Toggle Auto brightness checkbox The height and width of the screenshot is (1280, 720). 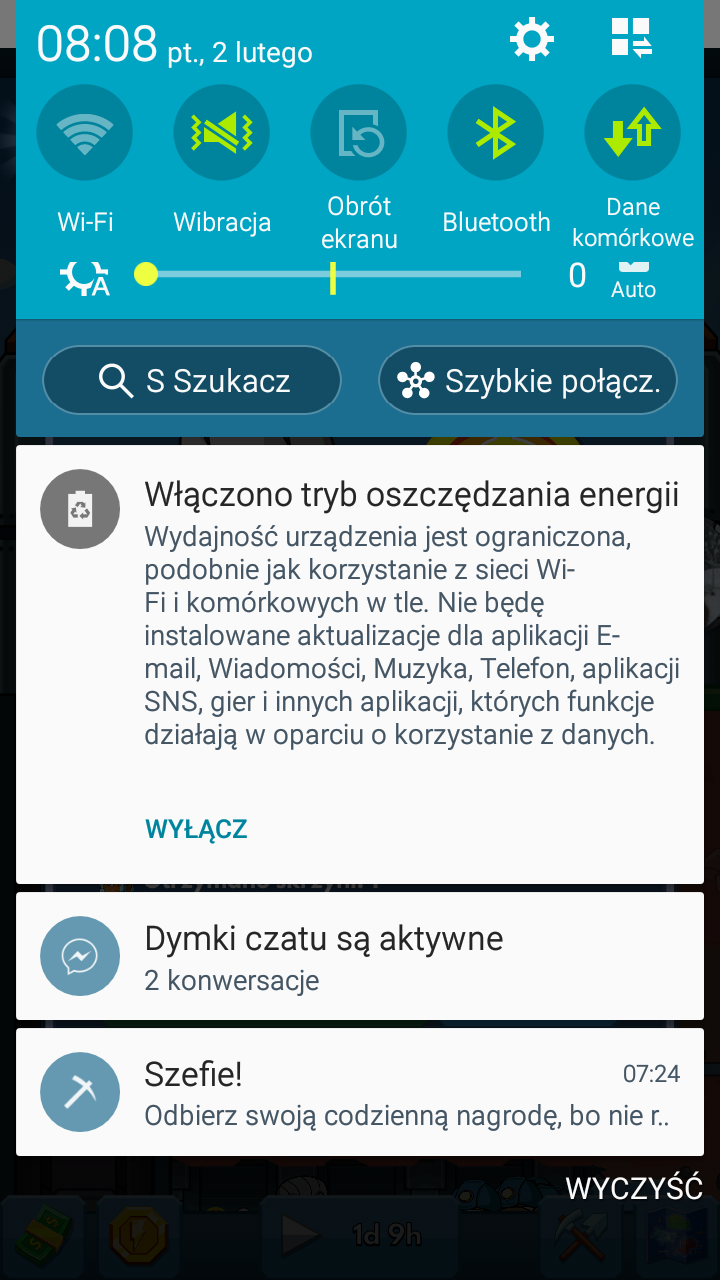point(634,268)
